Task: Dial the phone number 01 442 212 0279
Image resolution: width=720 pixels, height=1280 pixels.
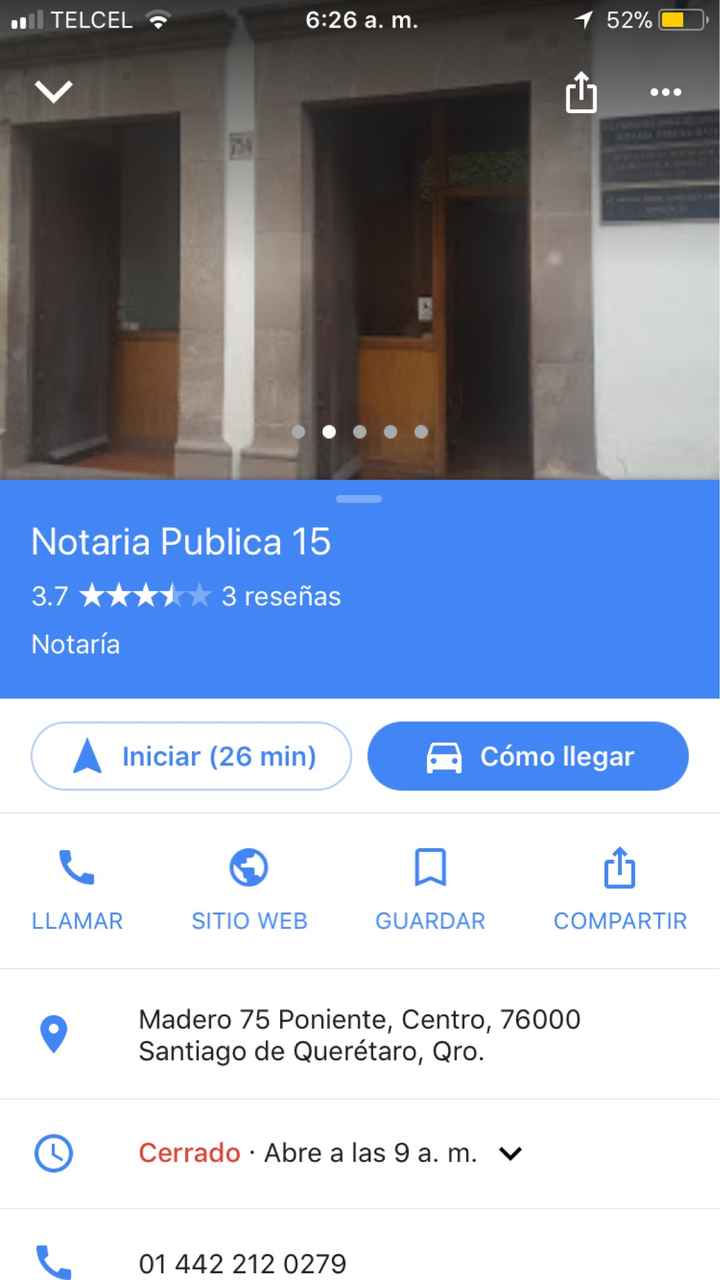Action: click(x=243, y=1263)
